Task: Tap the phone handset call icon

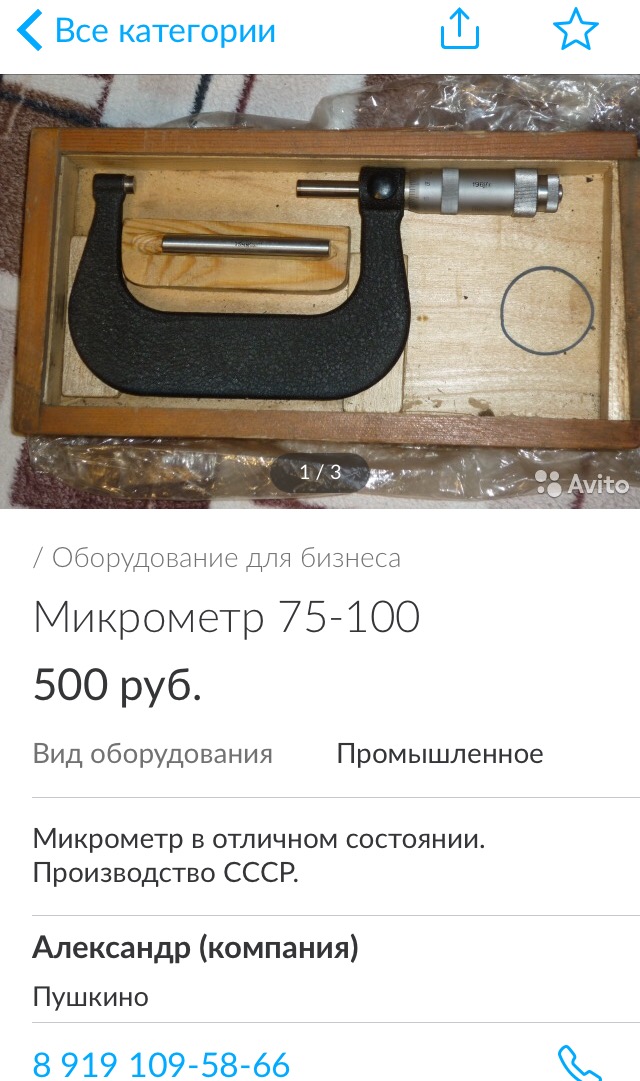Action: [578, 1062]
